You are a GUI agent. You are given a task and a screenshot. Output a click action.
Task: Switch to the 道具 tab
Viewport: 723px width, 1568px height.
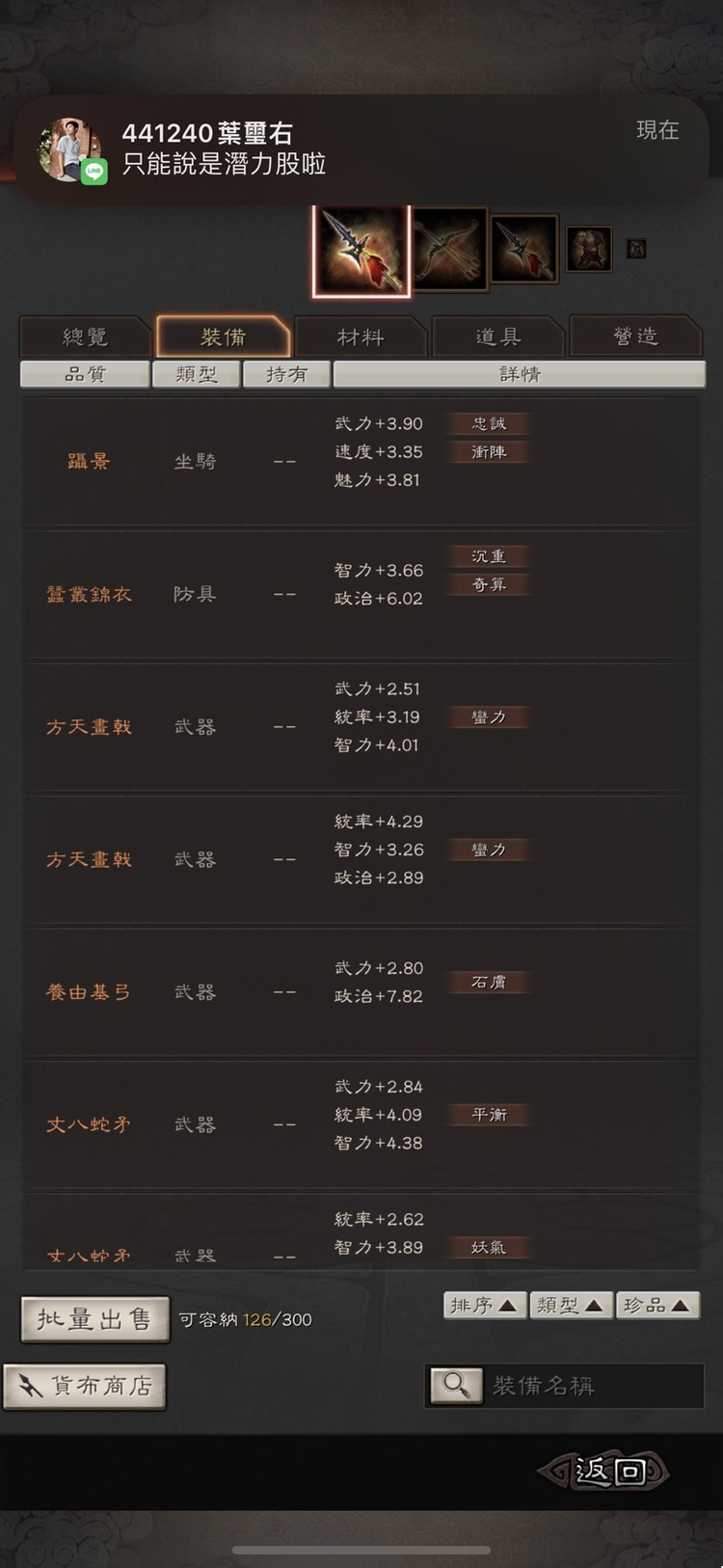coord(499,337)
